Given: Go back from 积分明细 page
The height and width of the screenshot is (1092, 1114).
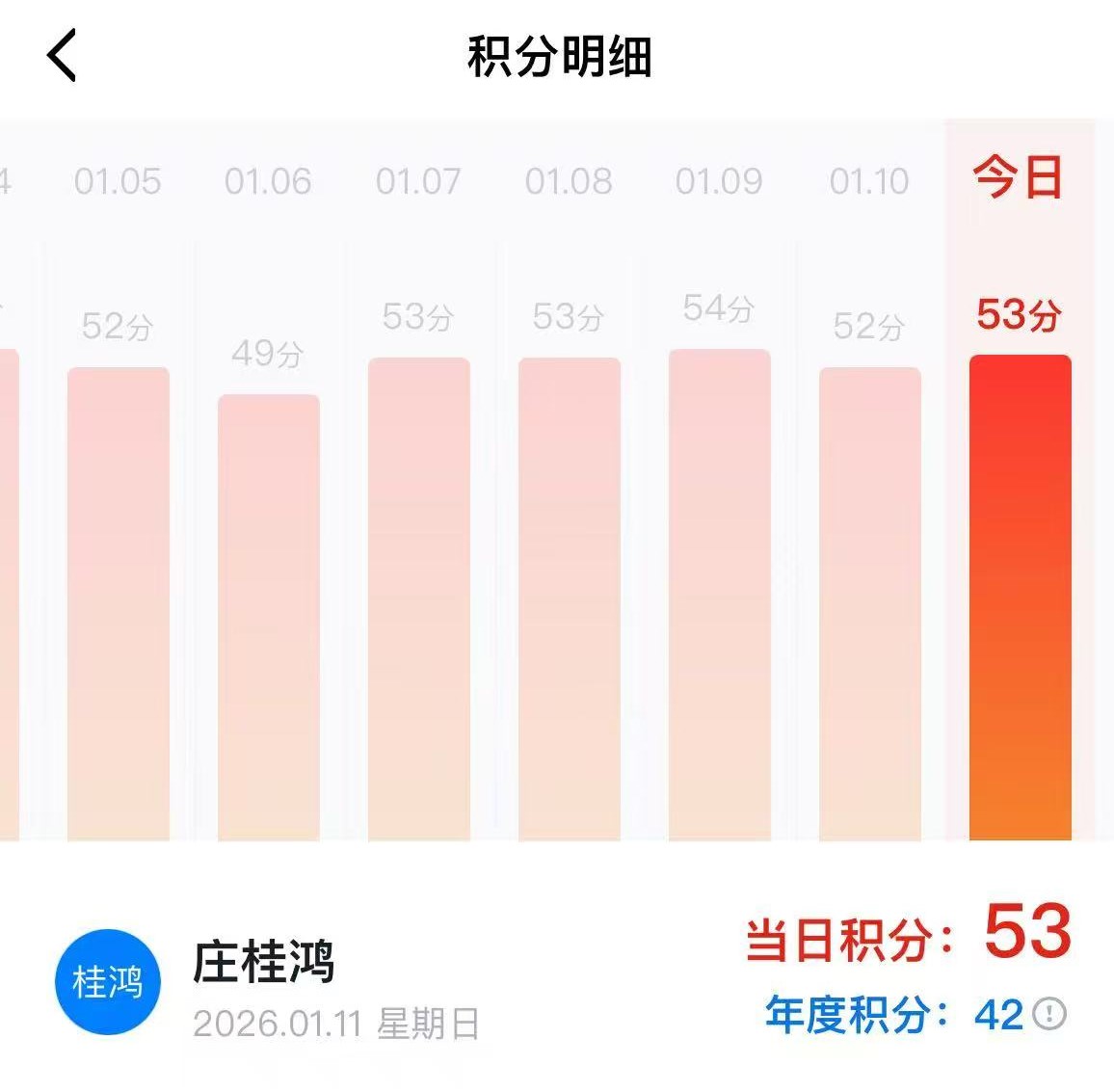Looking at the screenshot, I should [x=62, y=56].
